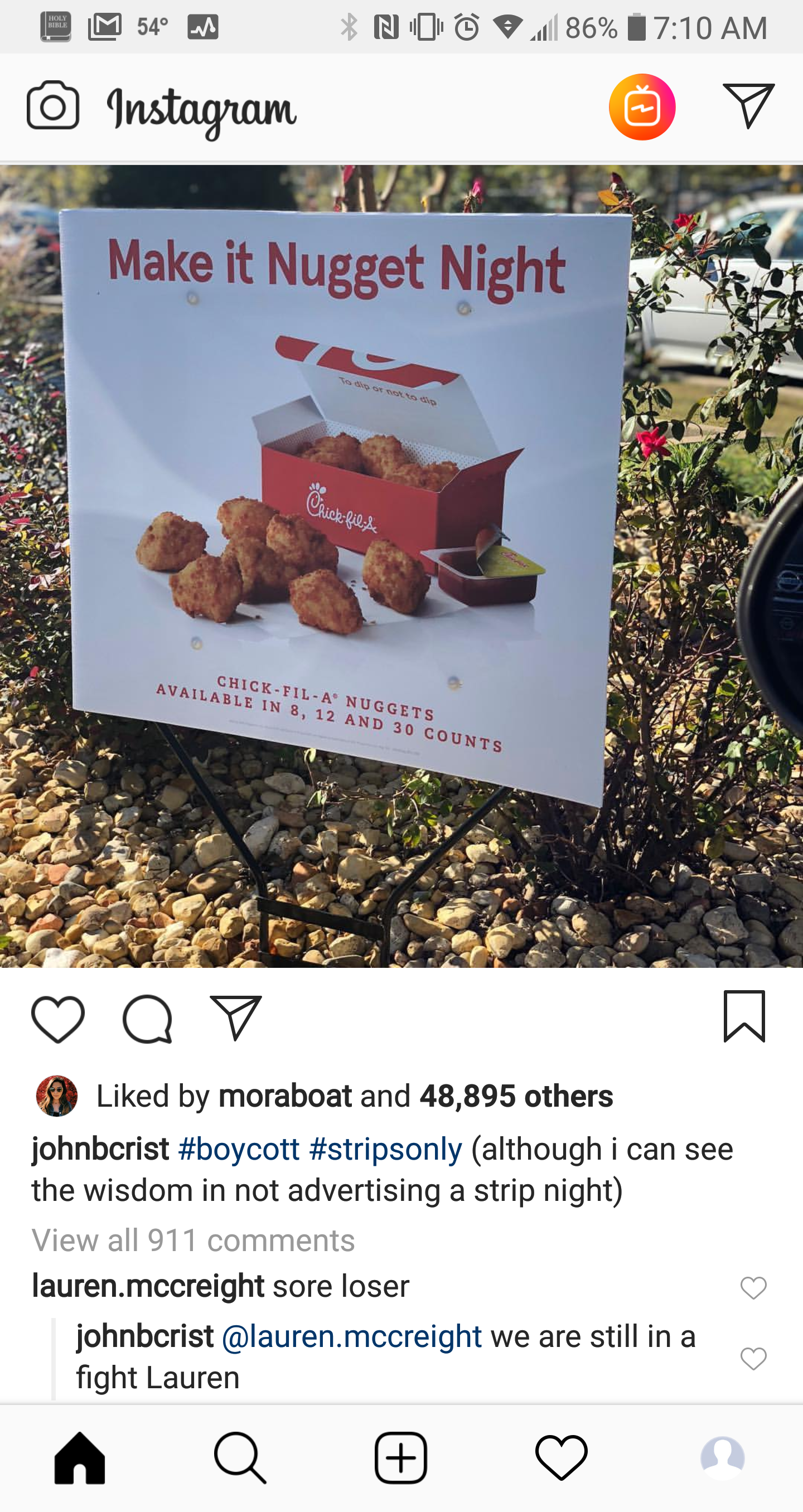This screenshot has height=1512, width=803.
Task: Open the Activity heart tab
Action: point(561,1458)
